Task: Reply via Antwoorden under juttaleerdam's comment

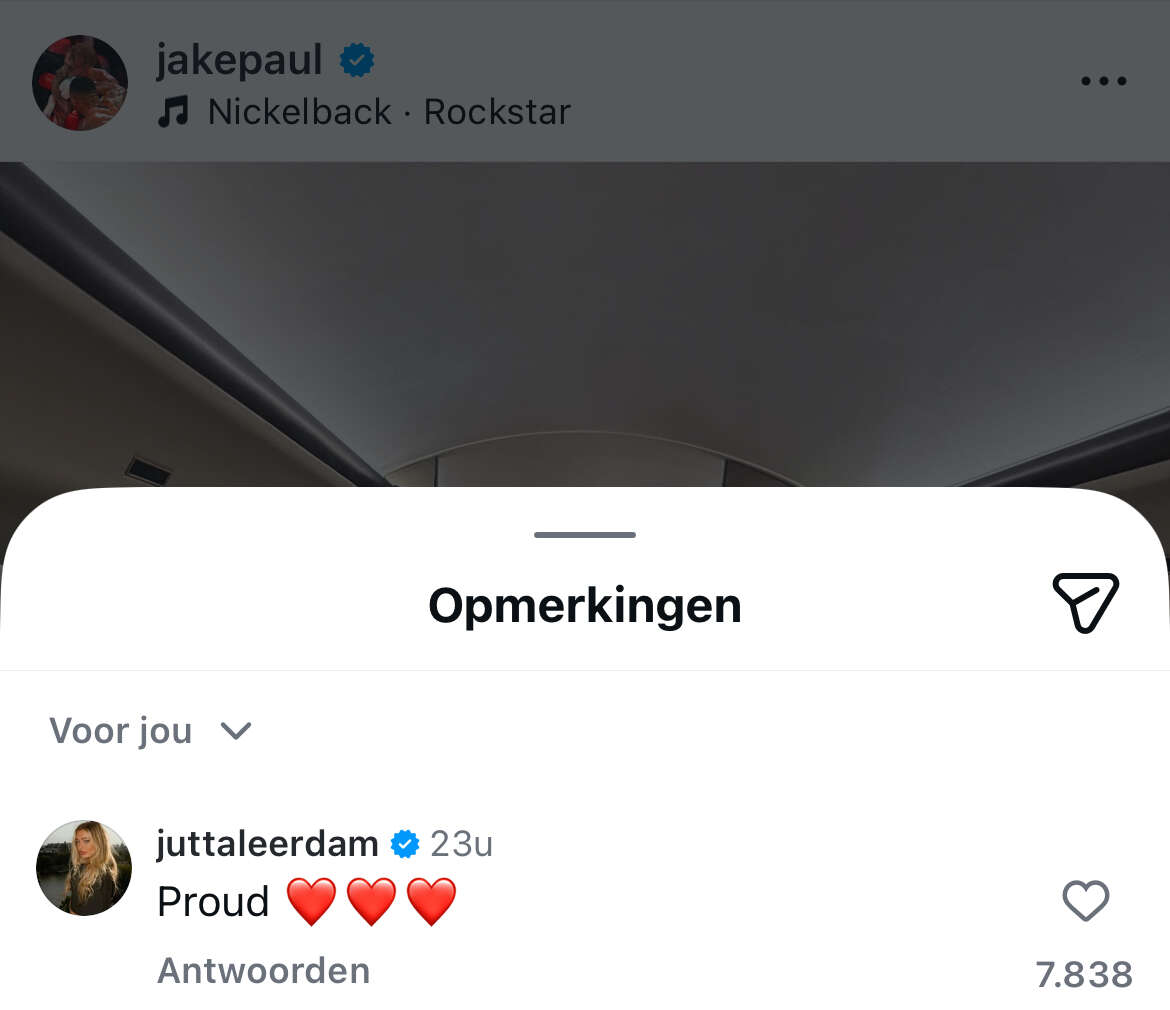Action: pos(264,971)
